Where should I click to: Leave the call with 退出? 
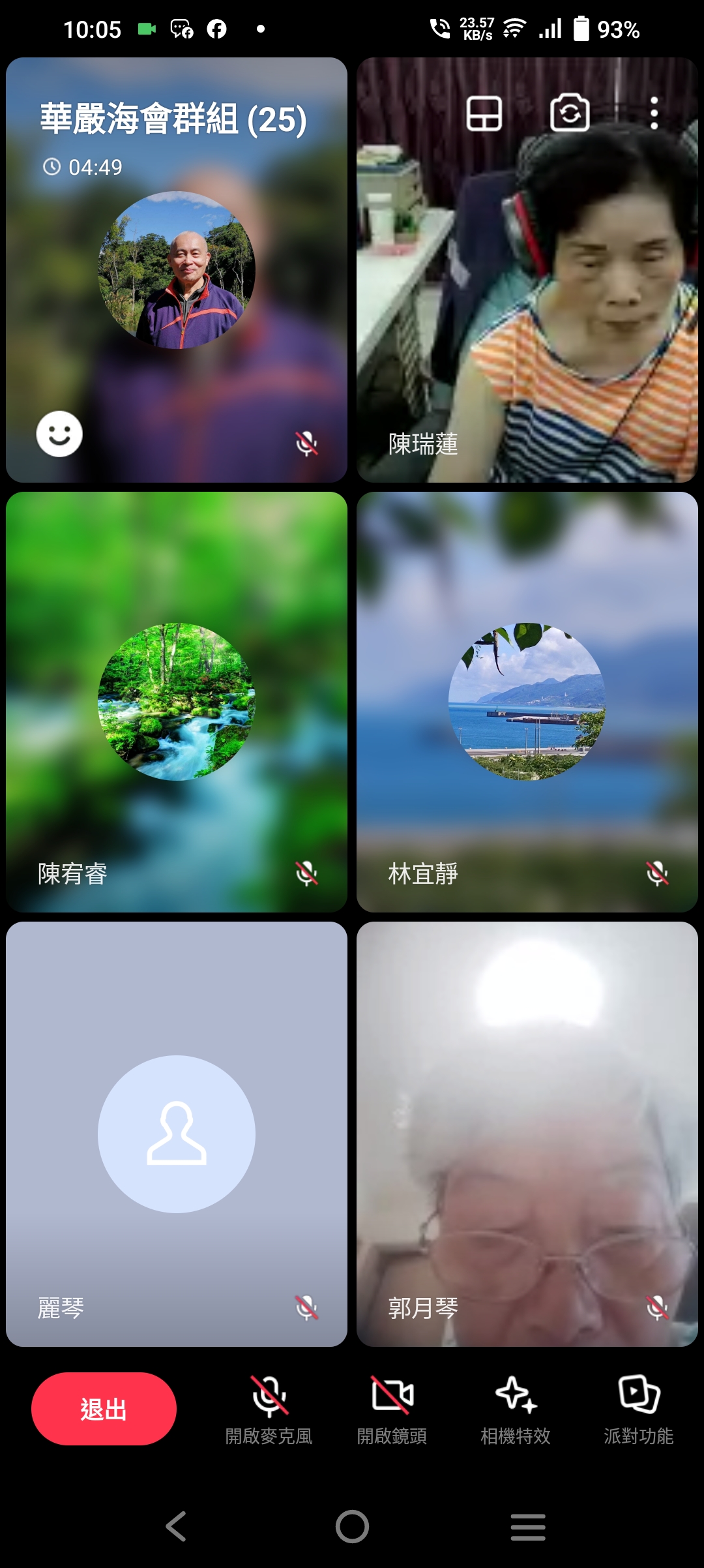pyautogui.click(x=104, y=1409)
